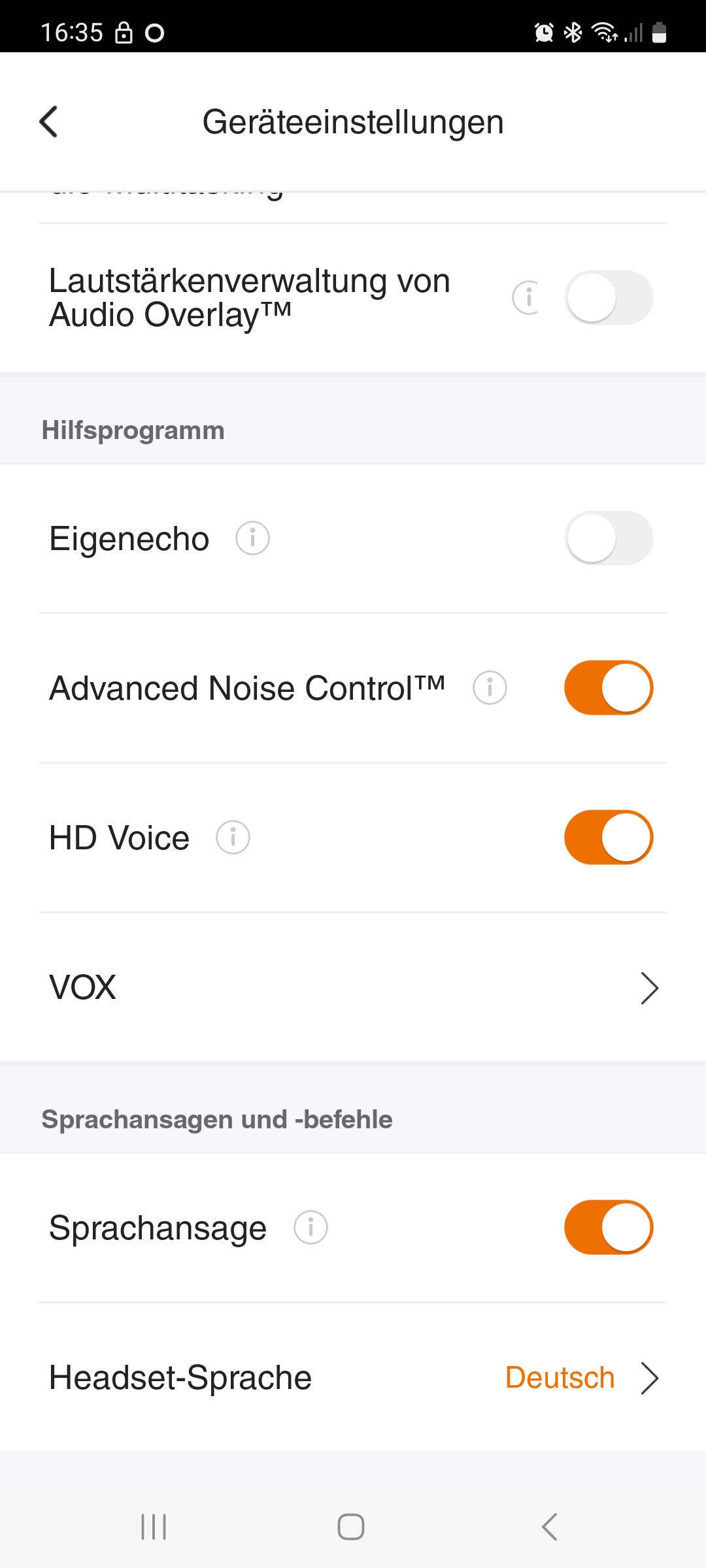
Task: Tap the system home button
Action: click(x=351, y=1527)
